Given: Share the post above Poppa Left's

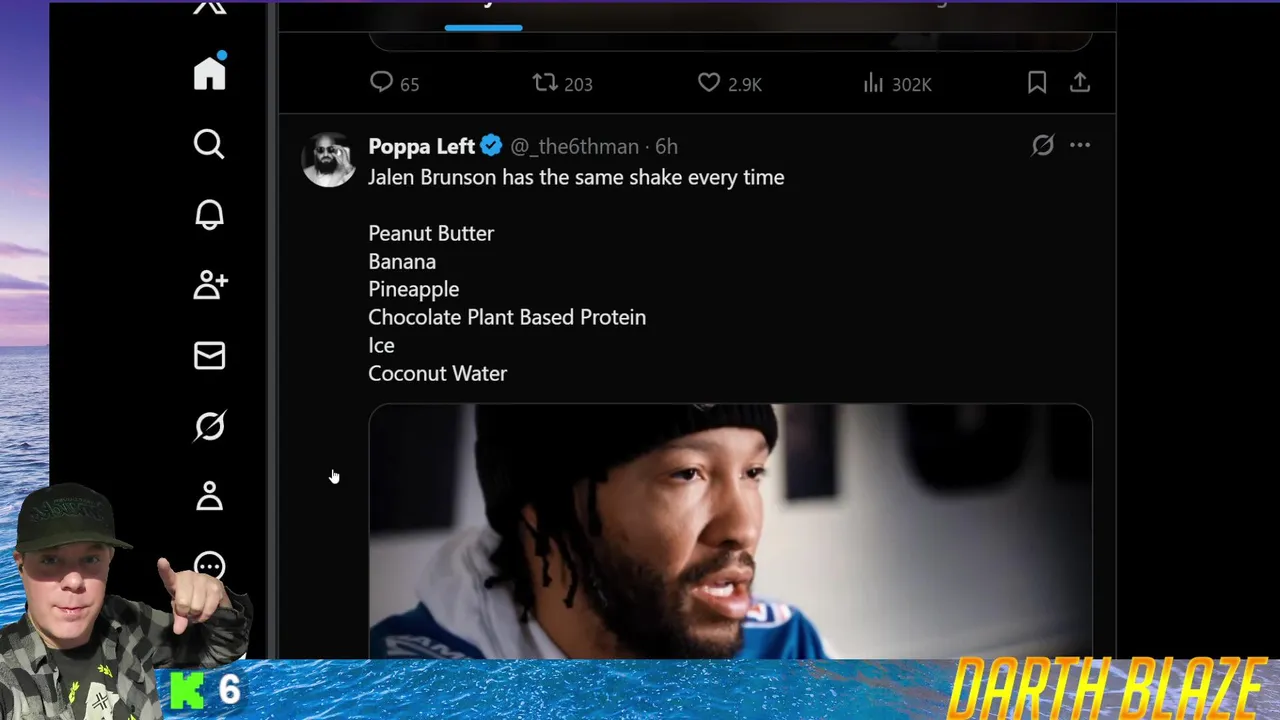Looking at the screenshot, I should click(x=1080, y=83).
